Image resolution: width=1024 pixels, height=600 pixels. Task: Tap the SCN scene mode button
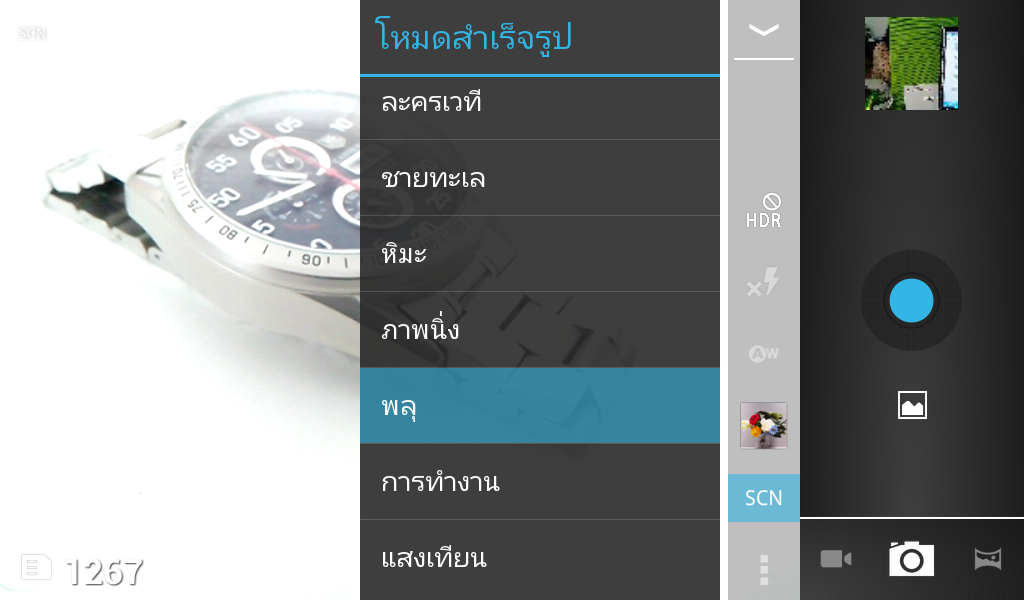(x=764, y=498)
